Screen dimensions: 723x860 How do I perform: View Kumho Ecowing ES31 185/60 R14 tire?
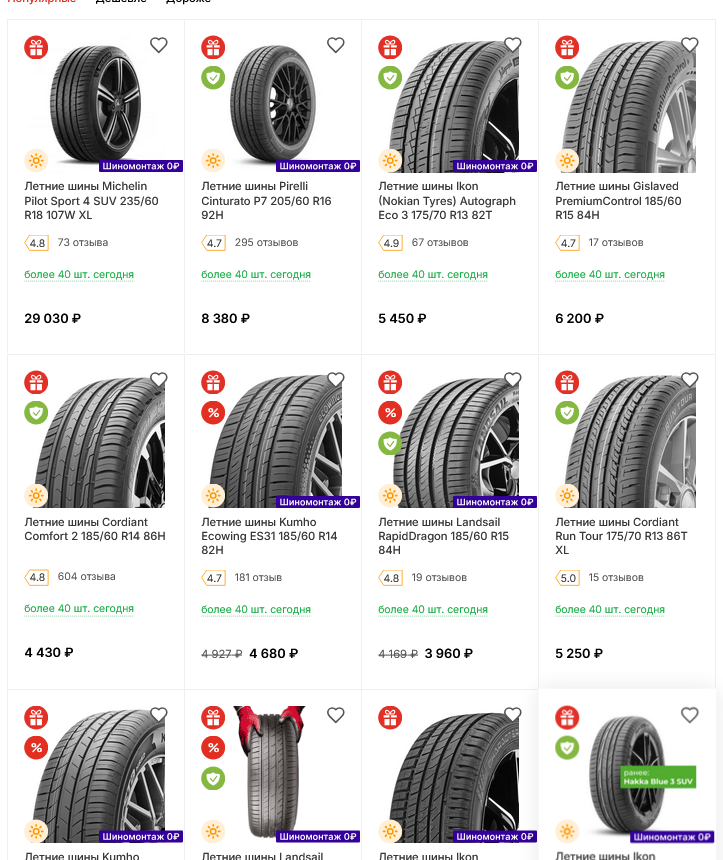tap(269, 536)
